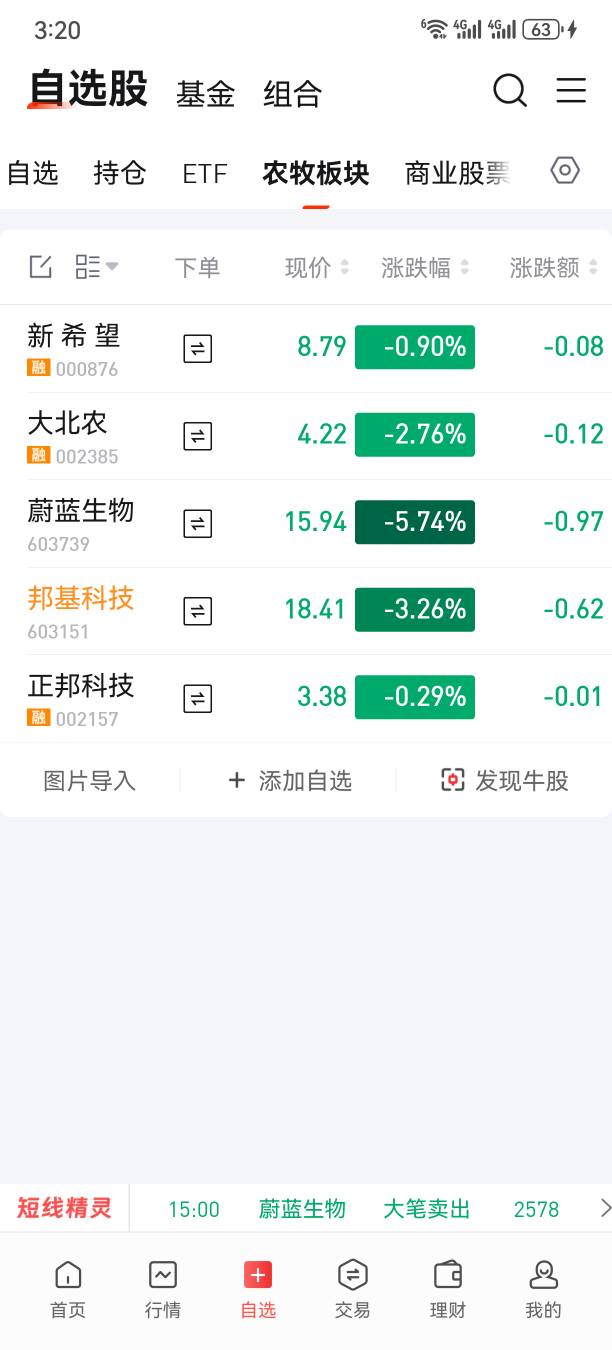Open the 我的 profile tab

(x=543, y=1290)
